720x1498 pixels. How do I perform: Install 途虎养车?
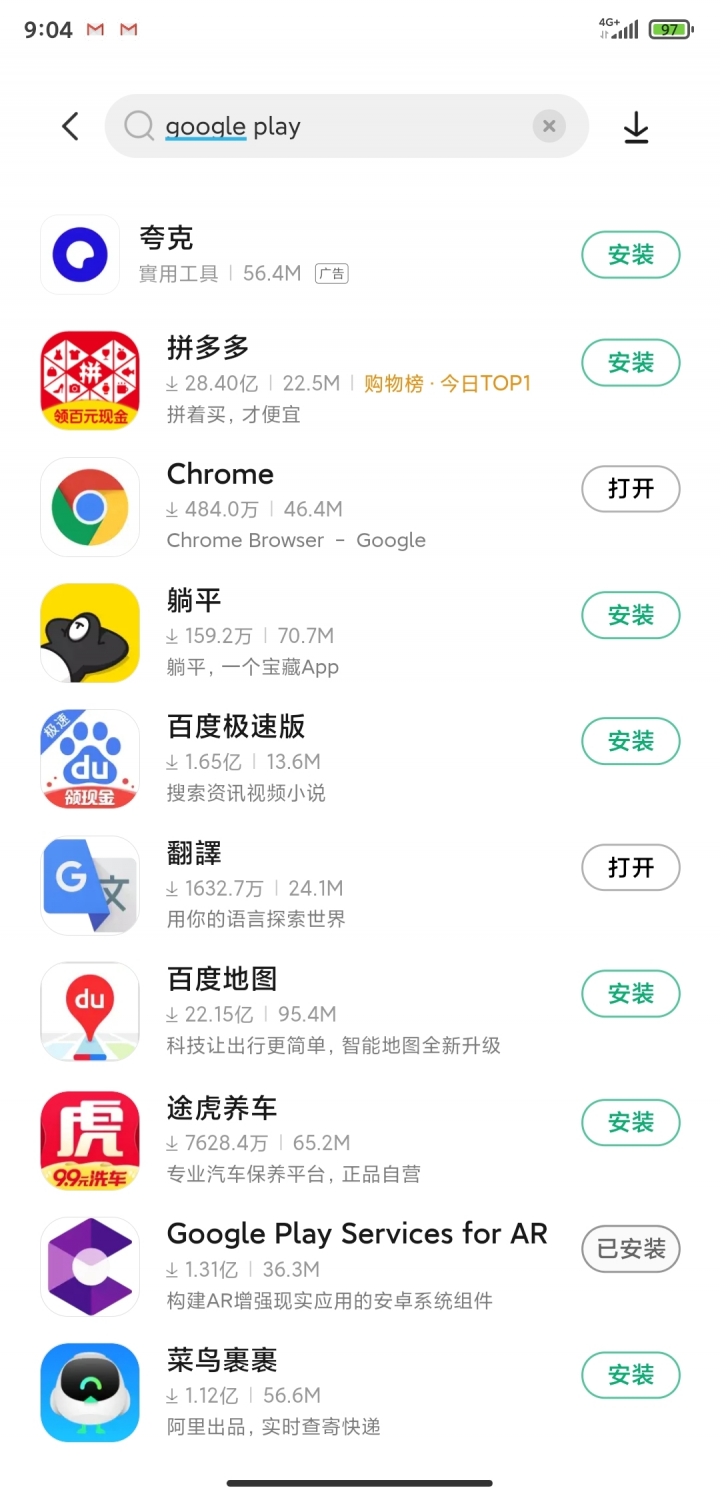(630, 1122)
